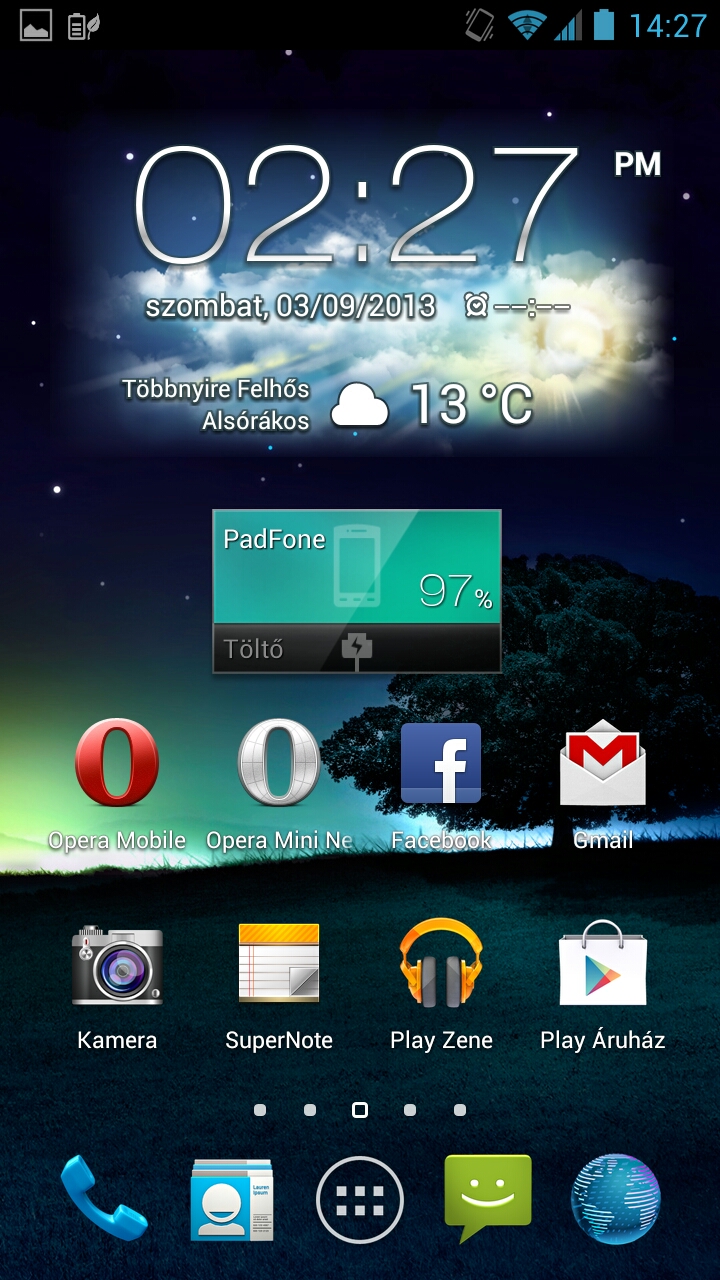
Task: Open Play Zene music app
Action: (441, 965)
